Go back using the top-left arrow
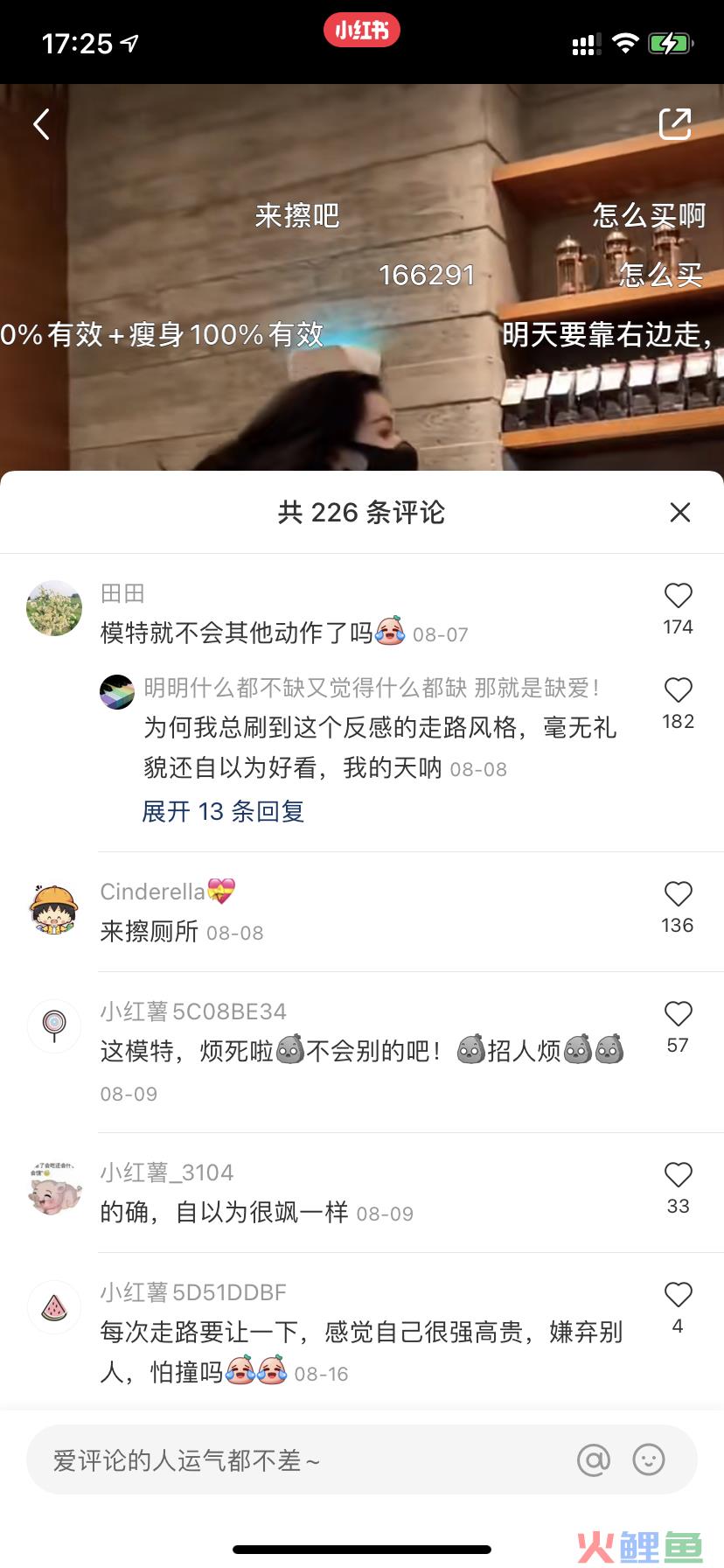The height and width of the screenshot is (1568, 724). pos(41,124)
